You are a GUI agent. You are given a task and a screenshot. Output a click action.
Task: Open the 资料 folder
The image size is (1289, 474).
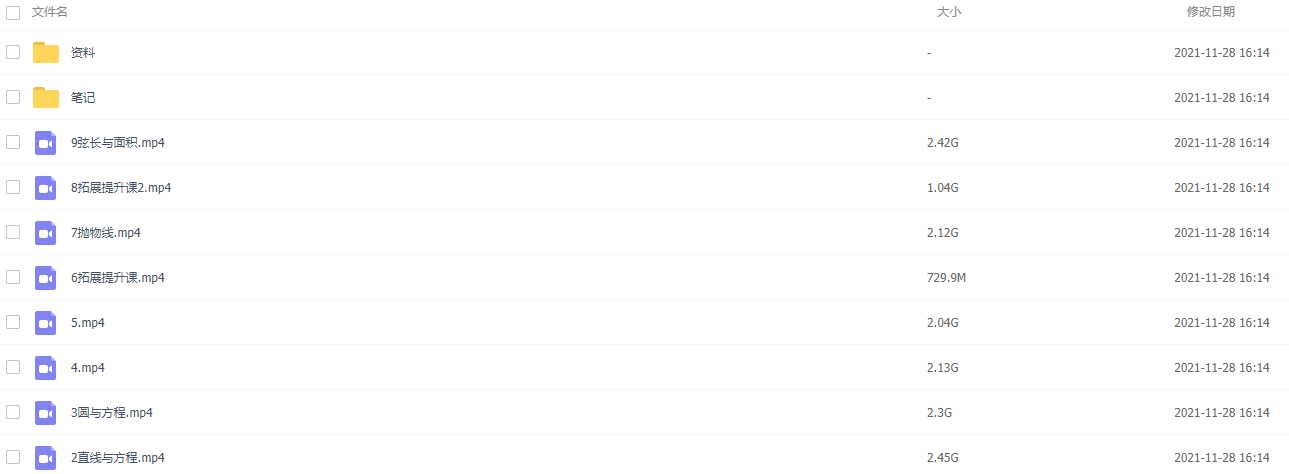83,53
